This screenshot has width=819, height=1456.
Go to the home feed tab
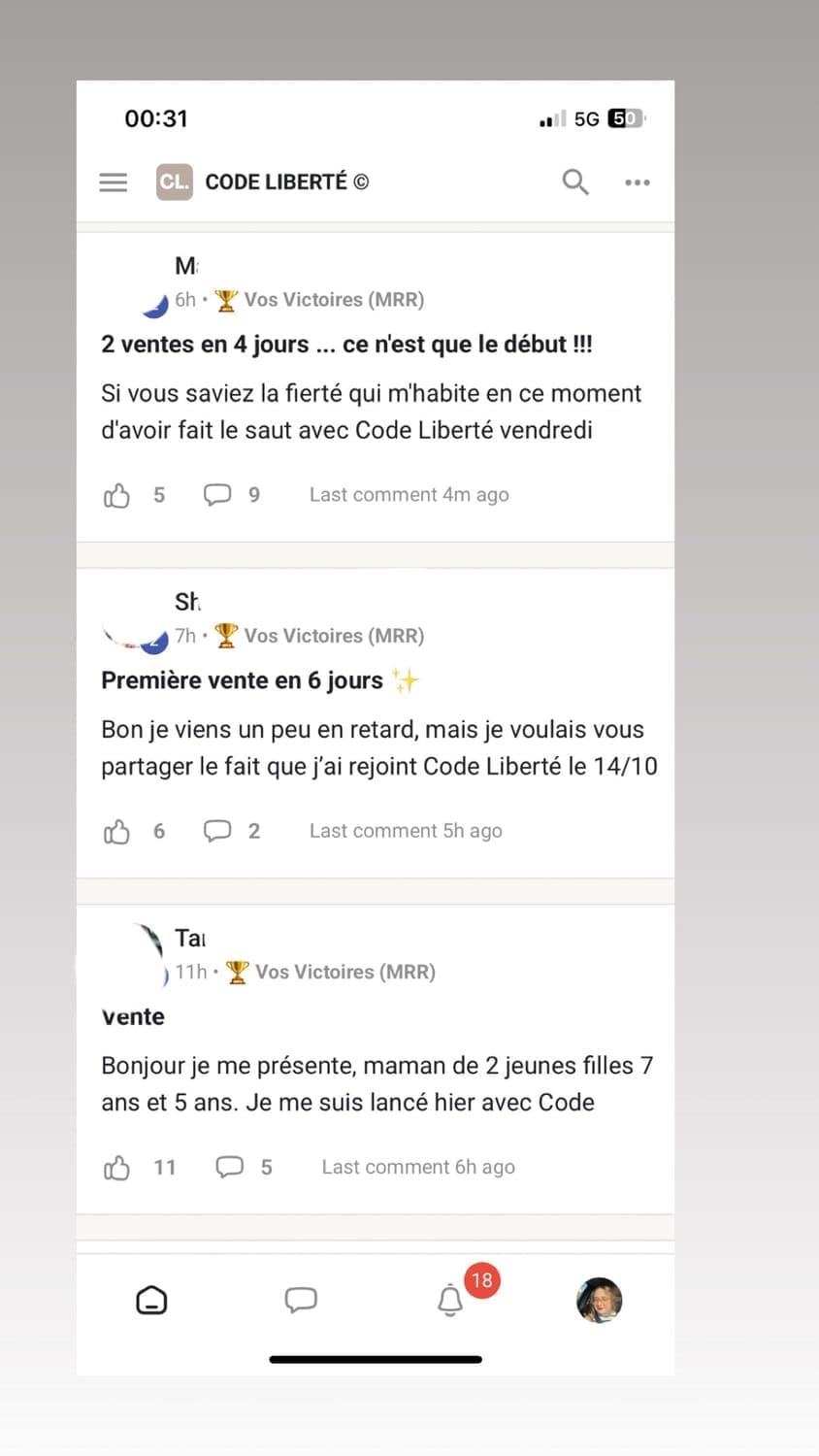click(151, 1301)
